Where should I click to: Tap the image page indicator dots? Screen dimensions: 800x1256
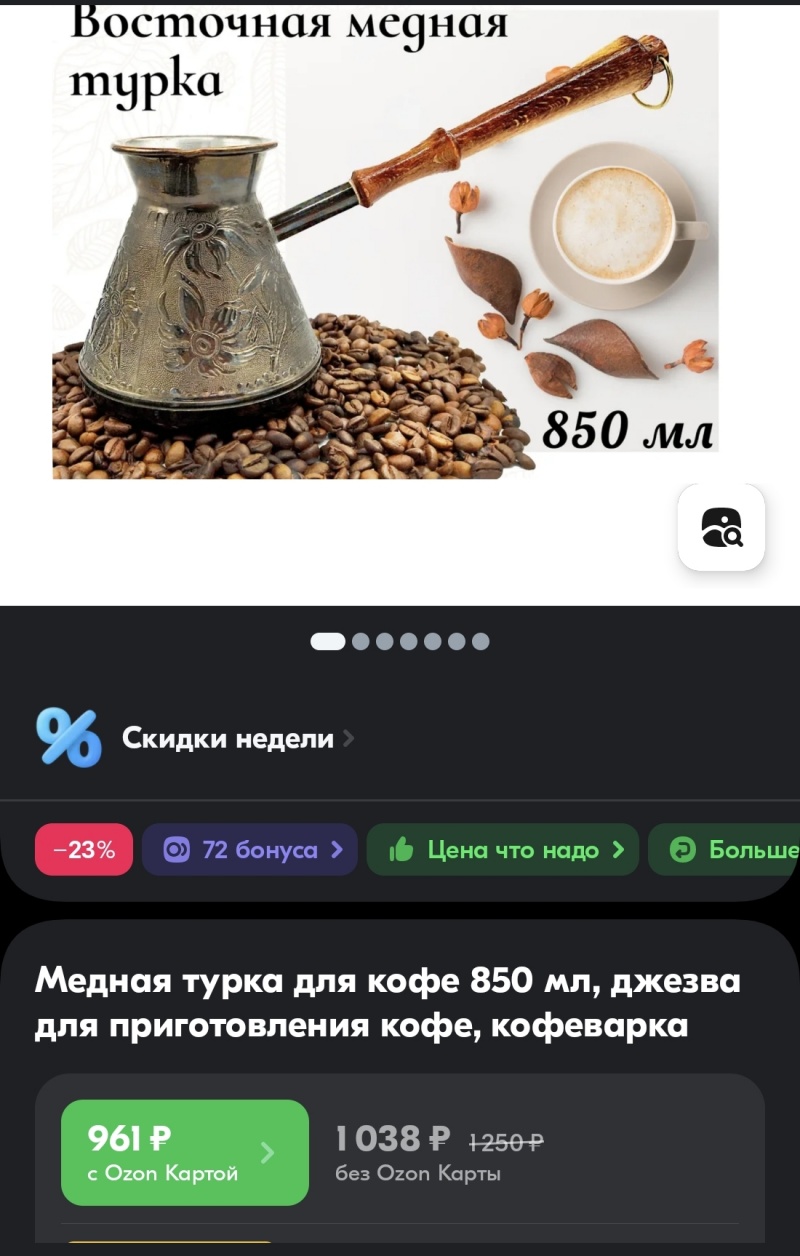(400, 641)
